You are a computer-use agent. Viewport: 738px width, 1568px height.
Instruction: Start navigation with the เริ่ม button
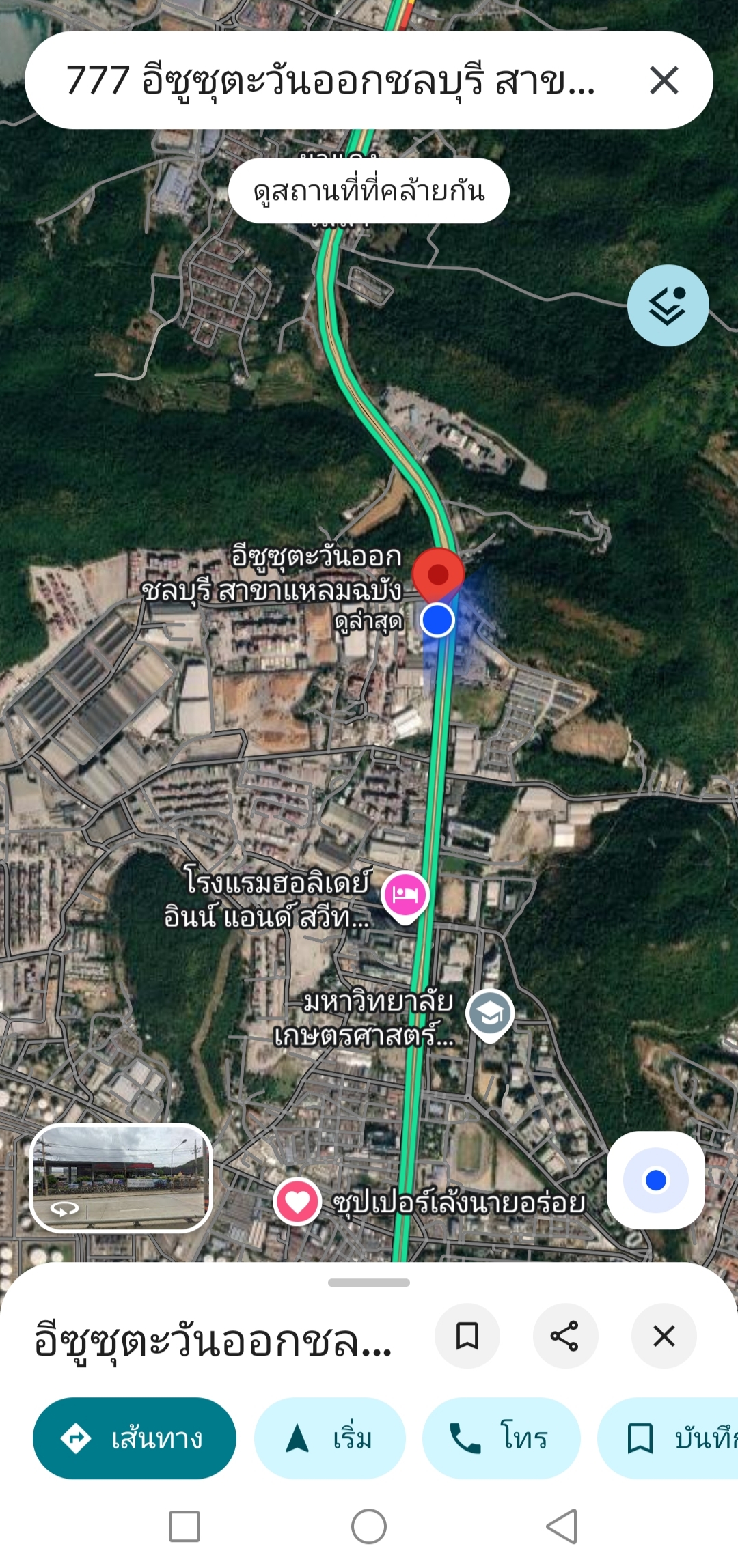(329, 1438)
